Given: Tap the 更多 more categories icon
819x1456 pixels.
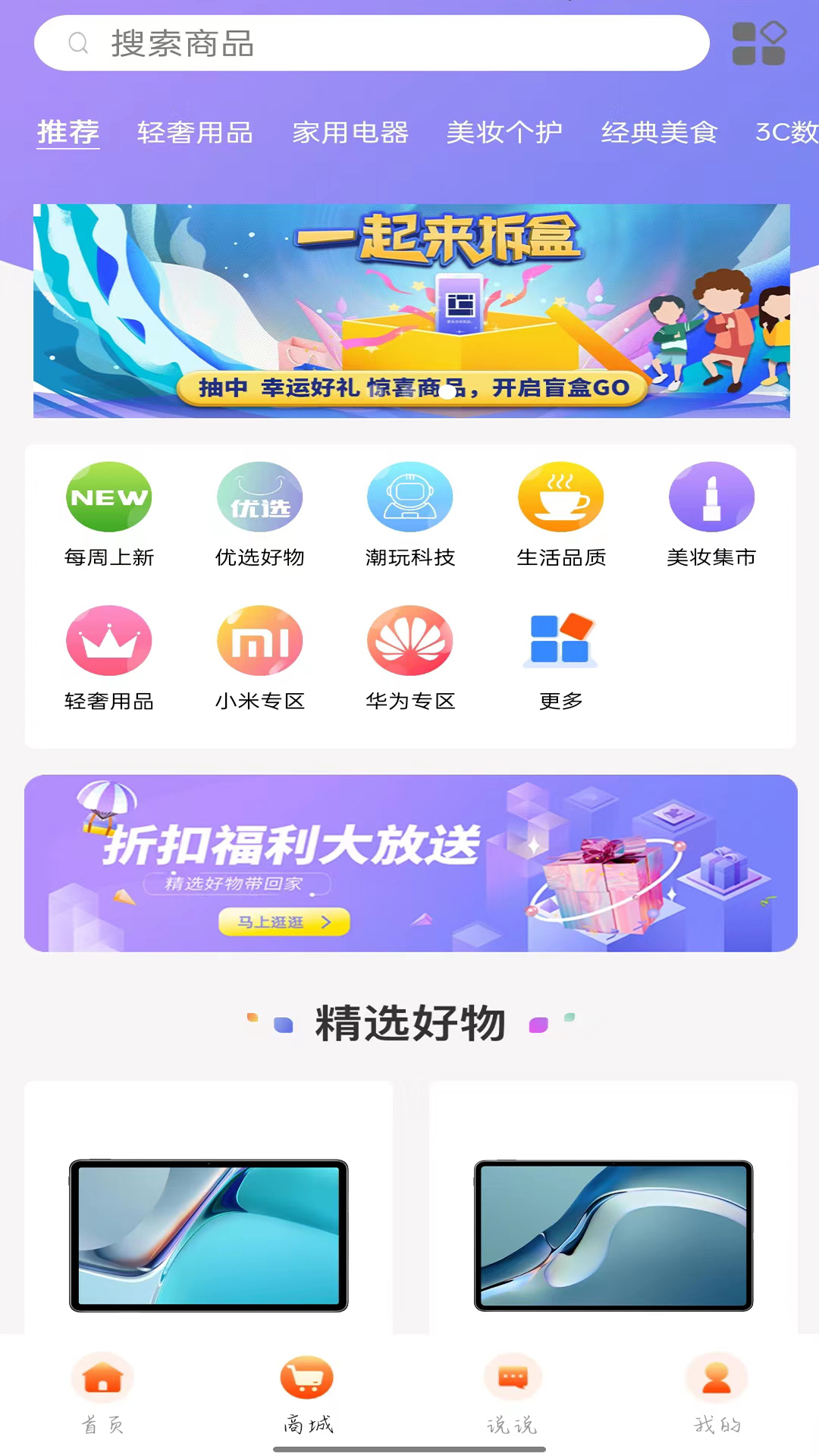Looking at the screenshot, I should [560, 641].
